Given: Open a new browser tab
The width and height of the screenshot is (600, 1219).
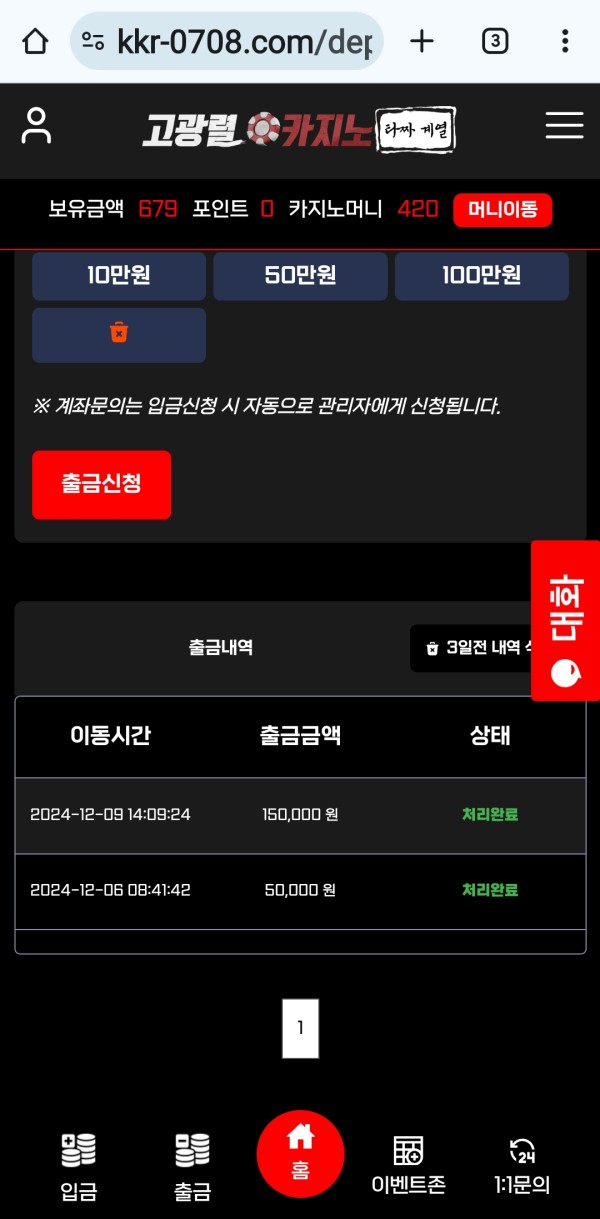Looking at the screenshot, I should point(422,41).
